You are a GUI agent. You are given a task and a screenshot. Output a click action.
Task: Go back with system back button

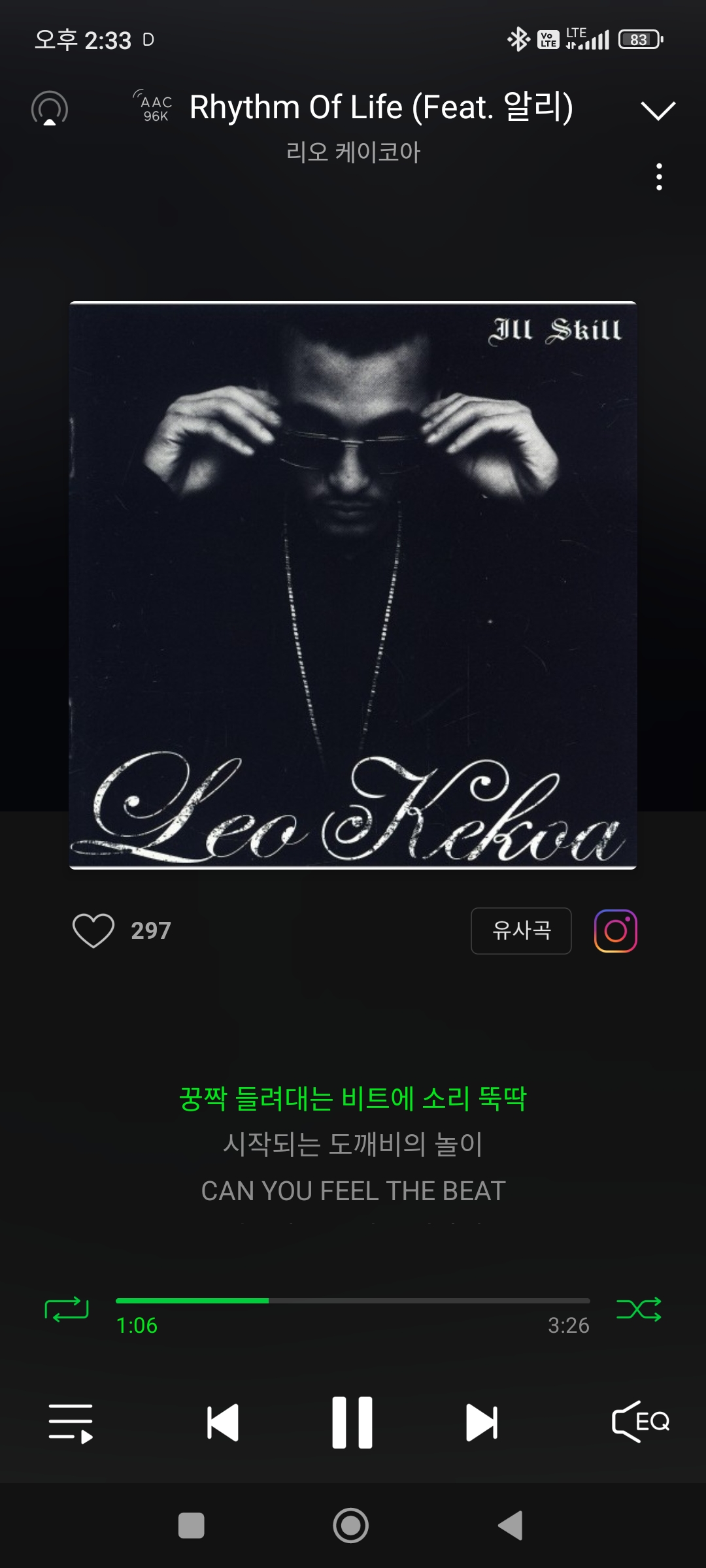(511, 1526)
